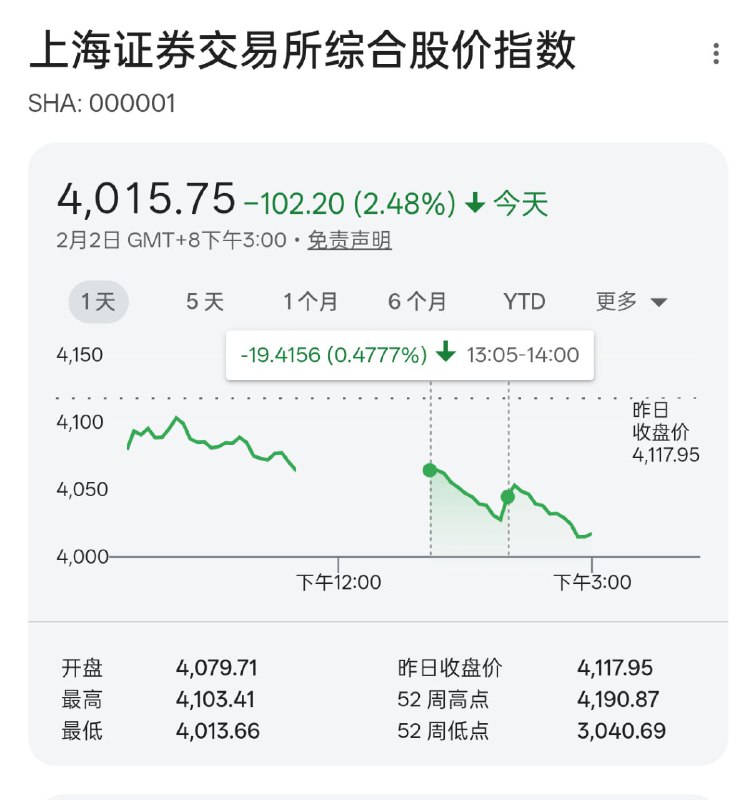Click the green dot marker on the chart line
Viewport: 756px width, 800px height.
click(x=430, y=468)
